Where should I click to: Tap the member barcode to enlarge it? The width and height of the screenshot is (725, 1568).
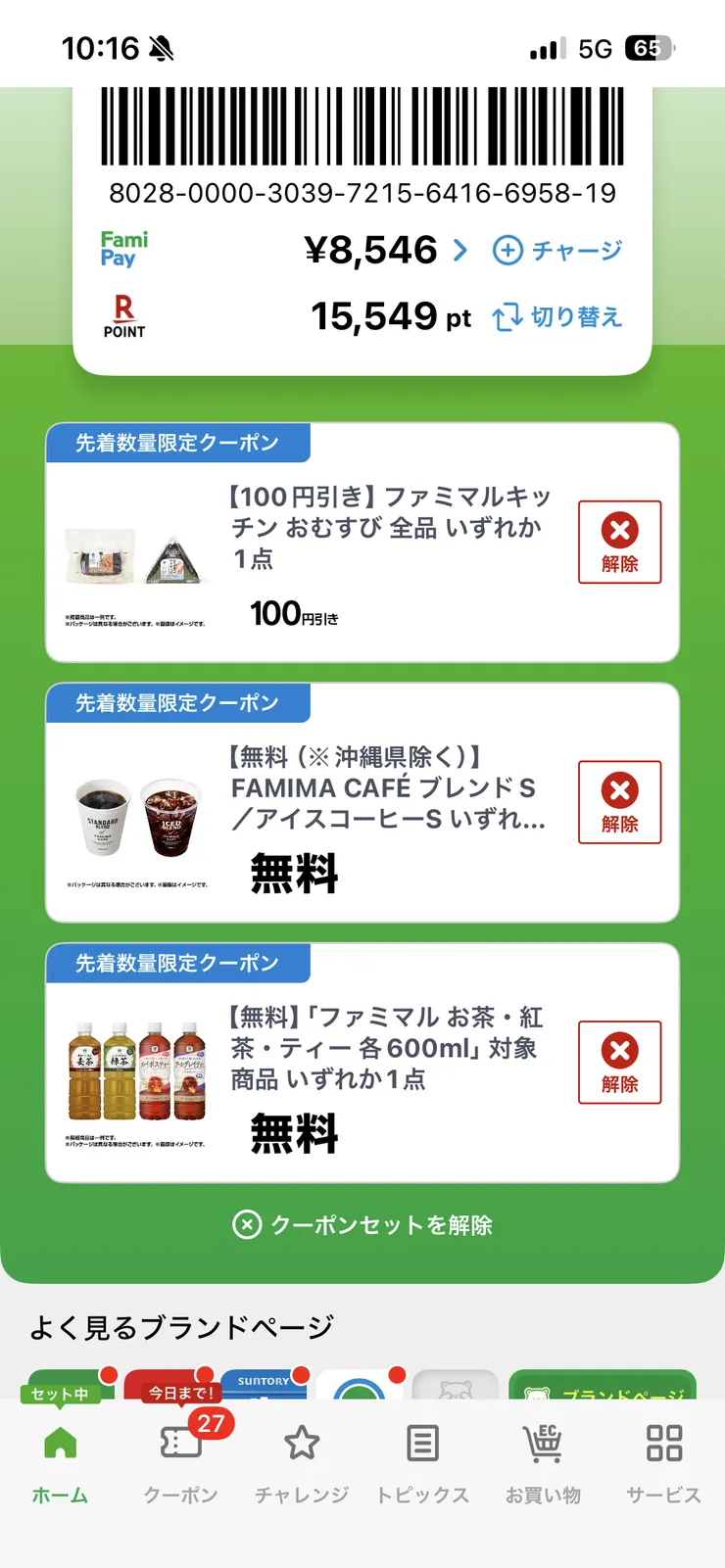[x=362, y=132]
